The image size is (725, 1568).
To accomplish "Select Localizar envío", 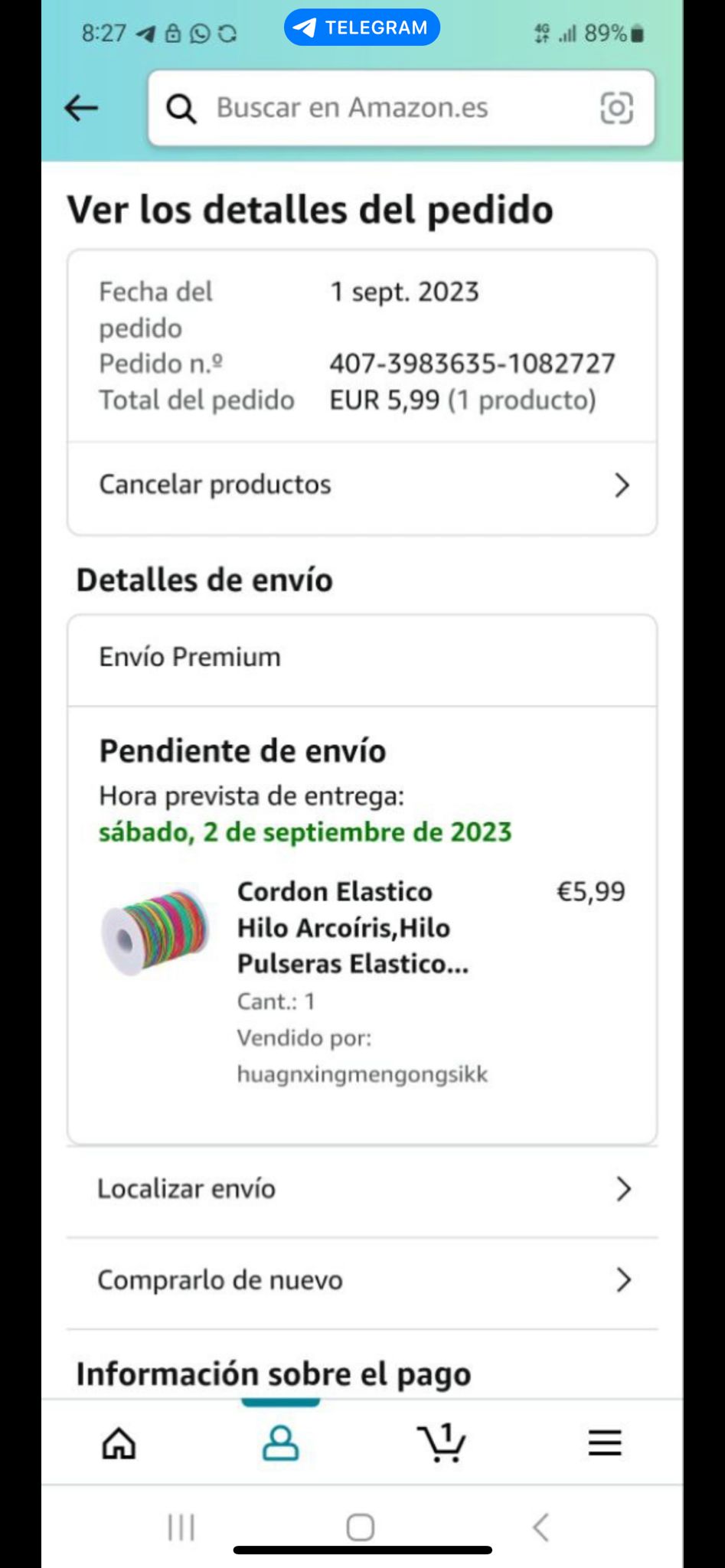I will 361,1189.
